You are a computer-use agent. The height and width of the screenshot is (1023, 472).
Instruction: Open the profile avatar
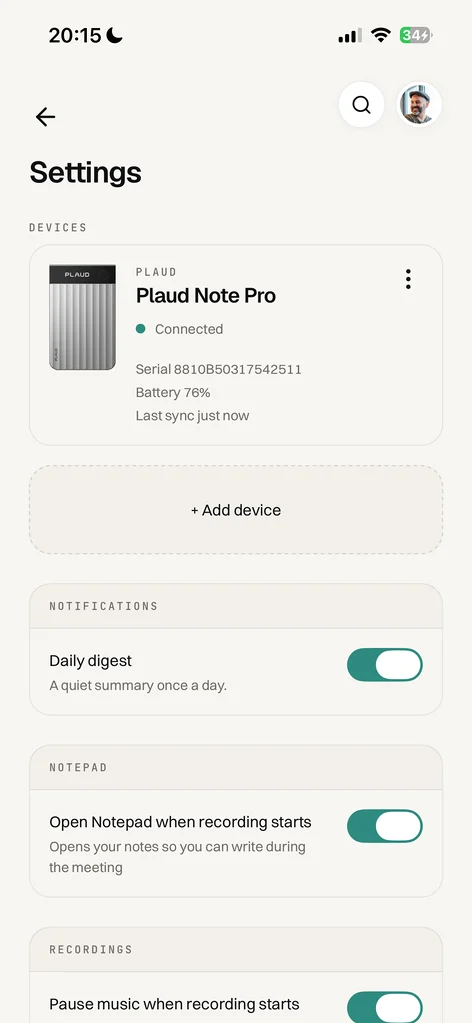(x=419, y=104)
